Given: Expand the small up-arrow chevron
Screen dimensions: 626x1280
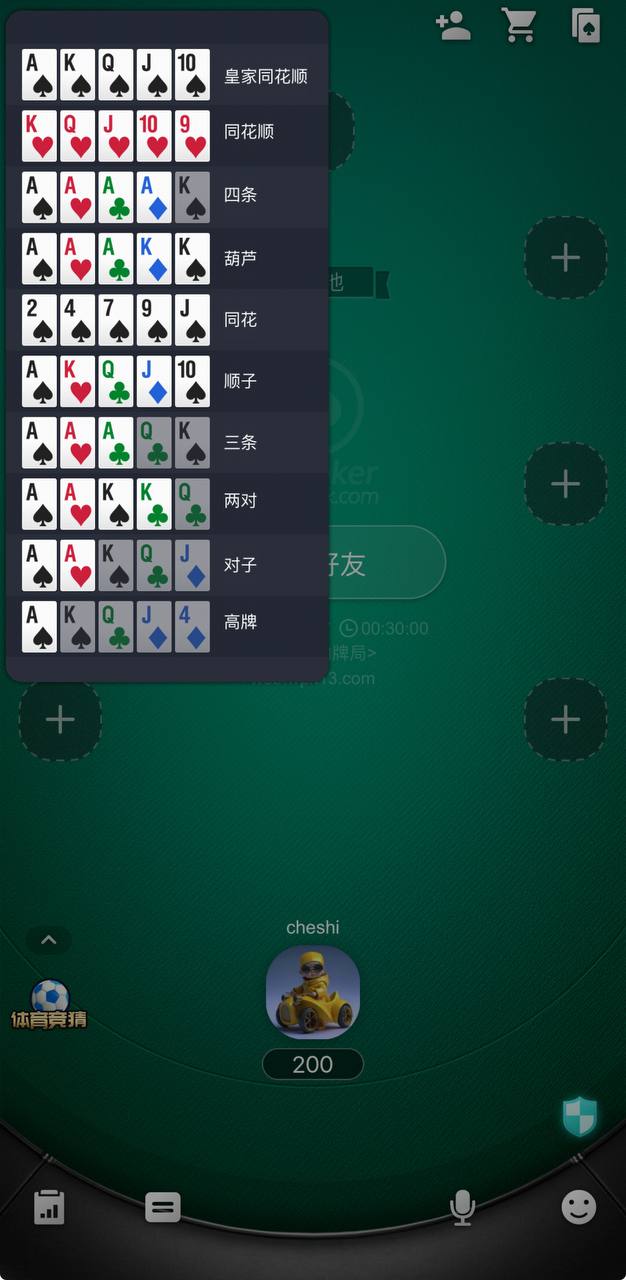Looking at the screenshot, I should [x=48, y=940].
